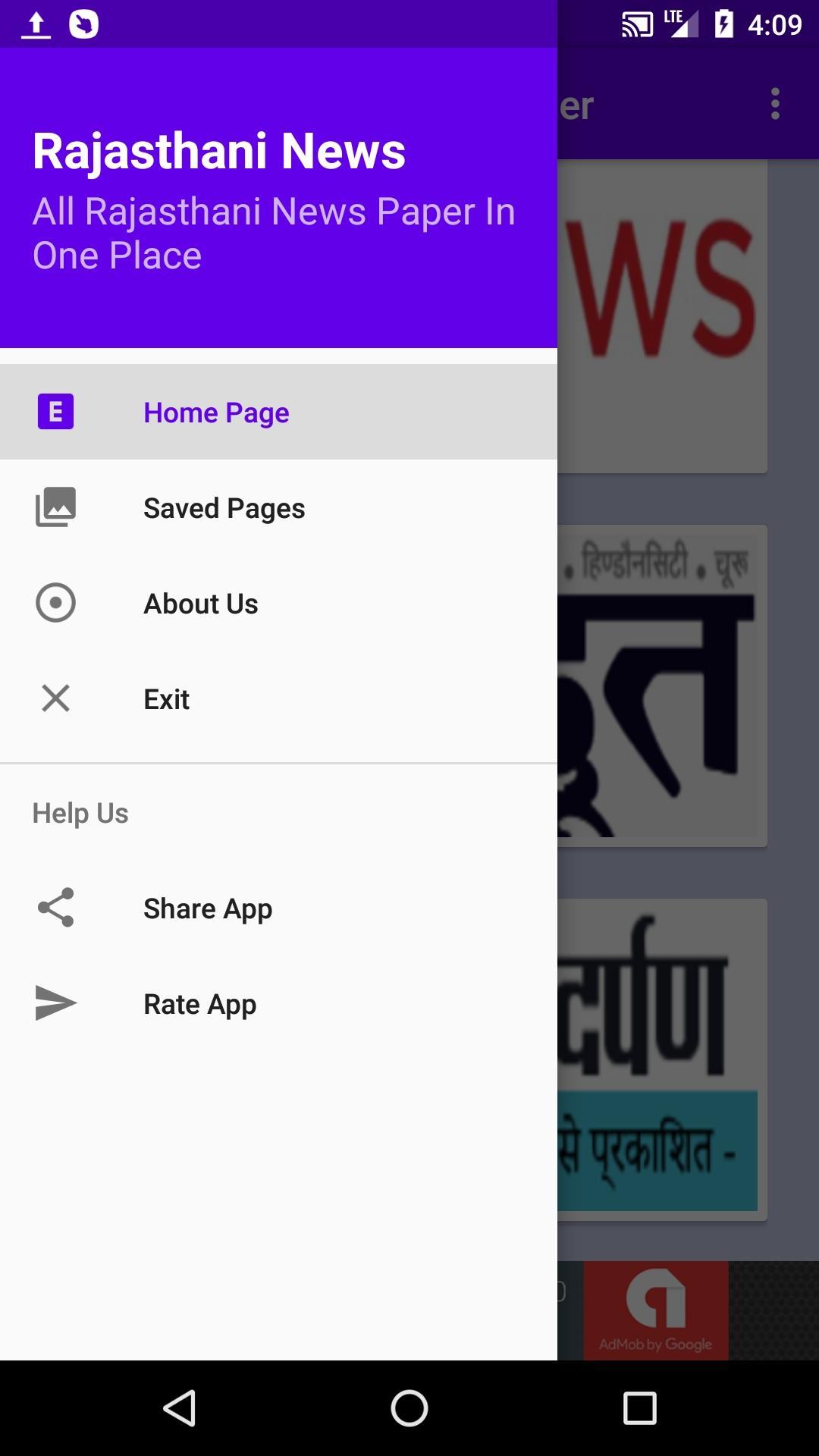Image resolution: width=819 pixels, height=1456 pixels.
Task: Open the three-dot overflow menu
Action: [x=775, y=104]
